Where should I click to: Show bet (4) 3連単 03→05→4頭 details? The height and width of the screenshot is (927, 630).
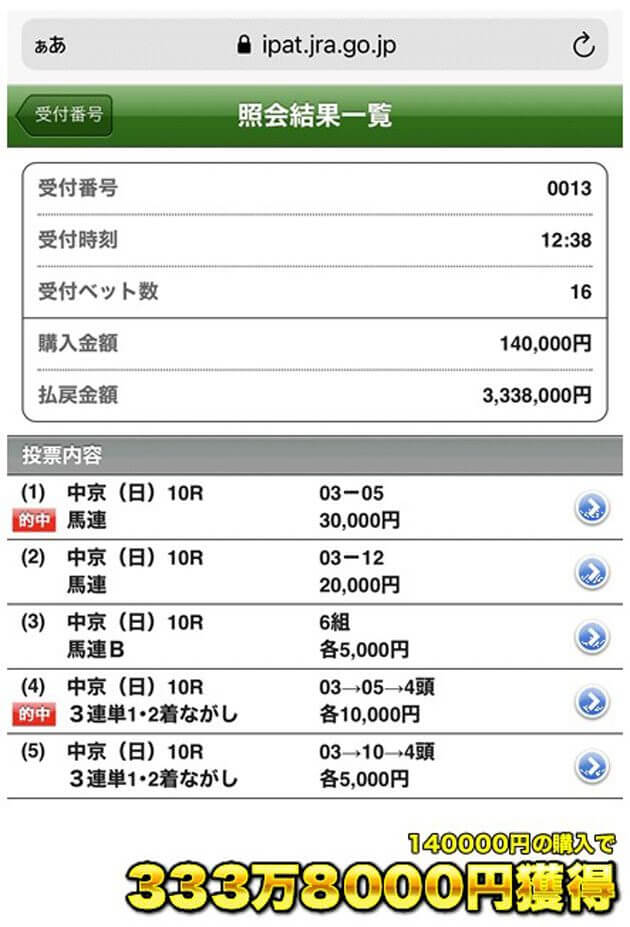[592, 702]
